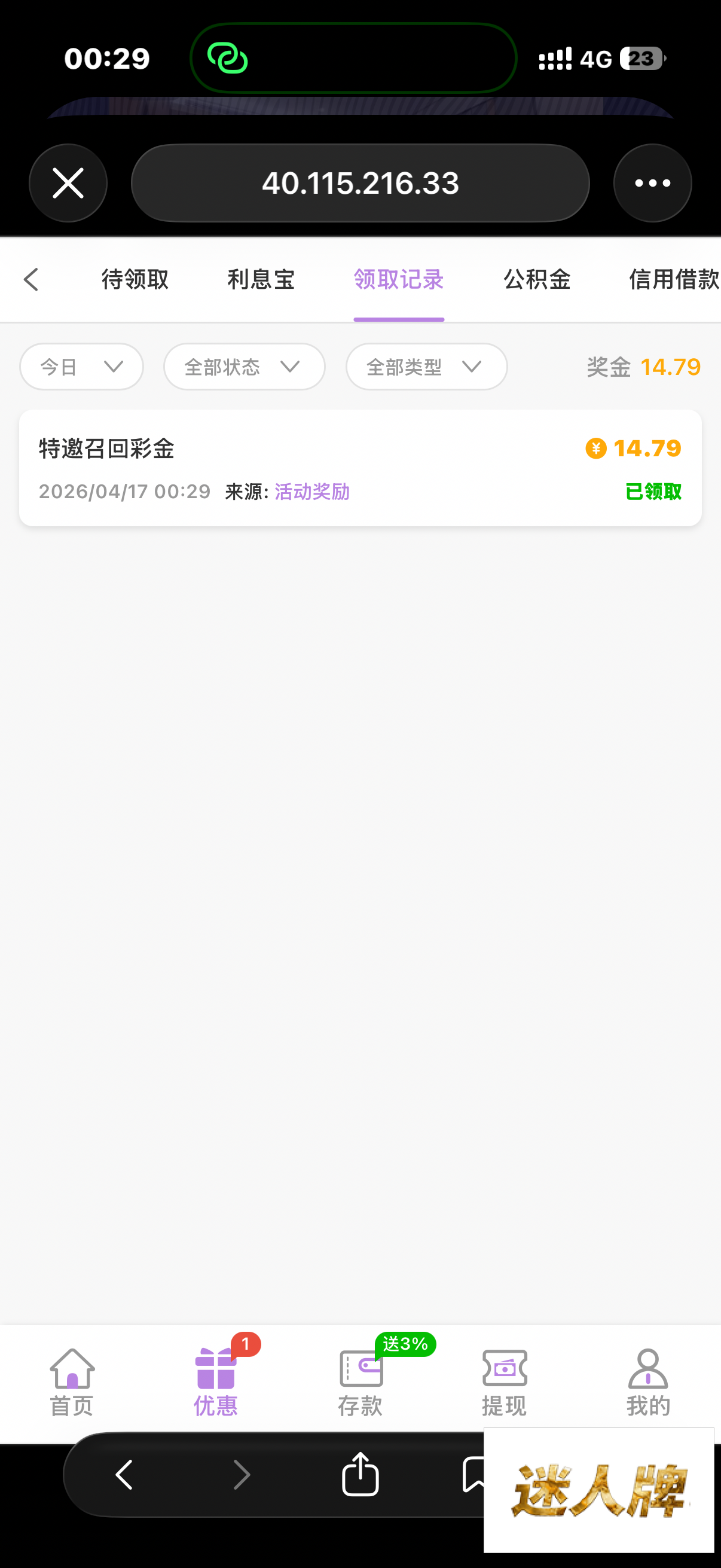Switch to the 待领取 tab
The image size is (721, 1568).
[135, 280]
